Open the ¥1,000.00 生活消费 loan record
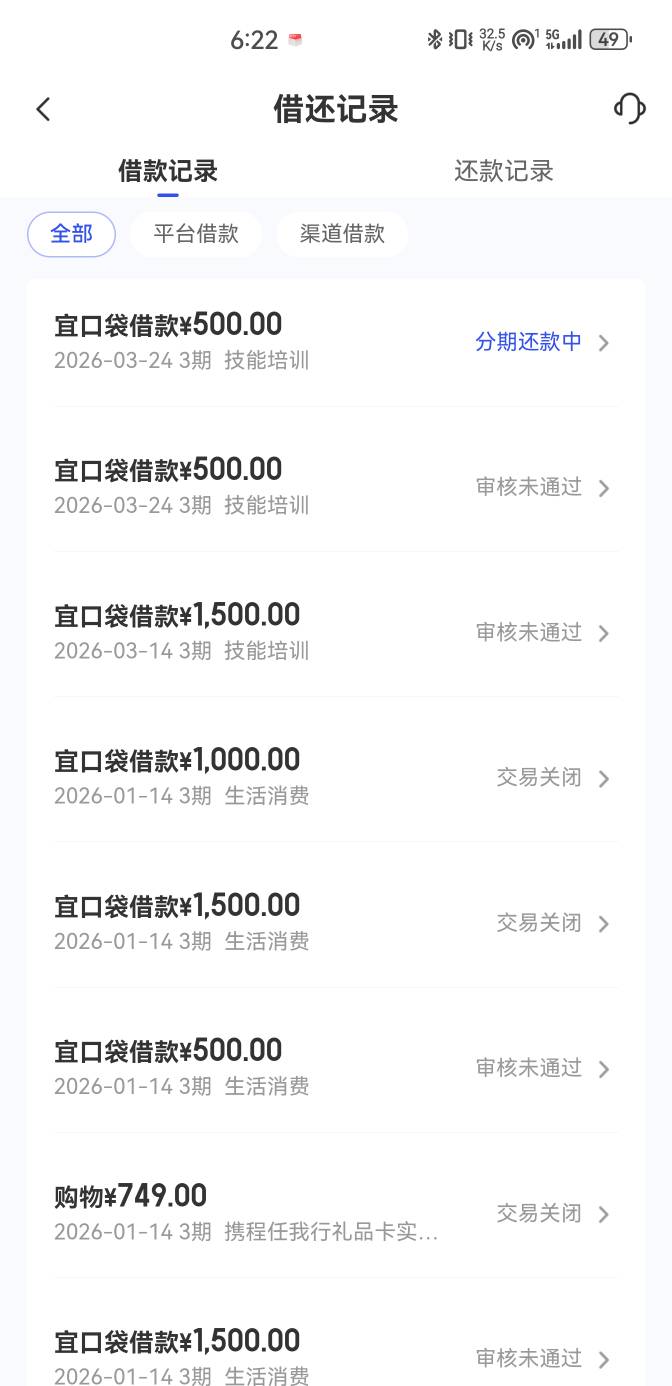 (x=335, y=777)
